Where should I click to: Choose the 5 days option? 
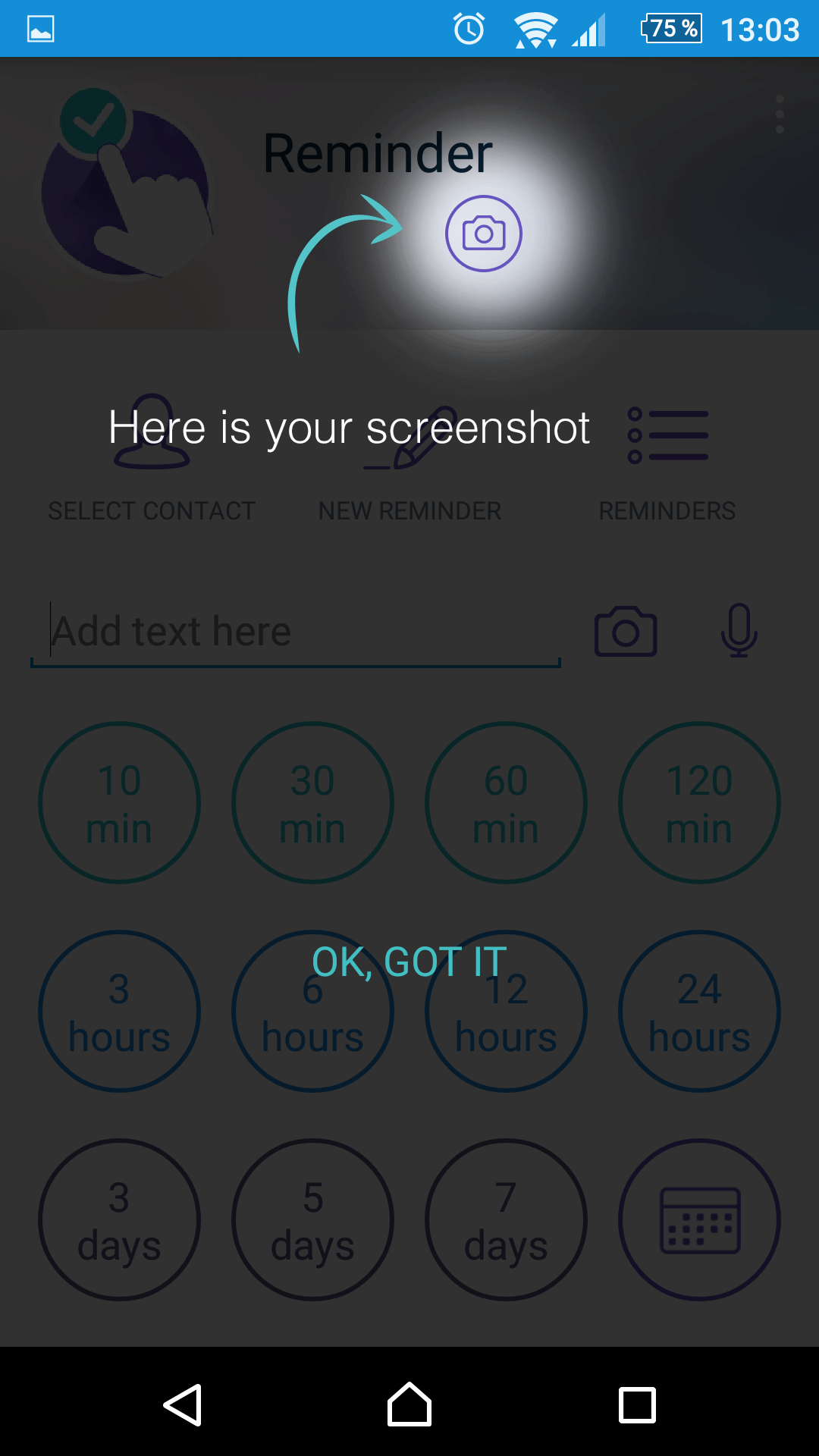click(x=312, y=1219)
